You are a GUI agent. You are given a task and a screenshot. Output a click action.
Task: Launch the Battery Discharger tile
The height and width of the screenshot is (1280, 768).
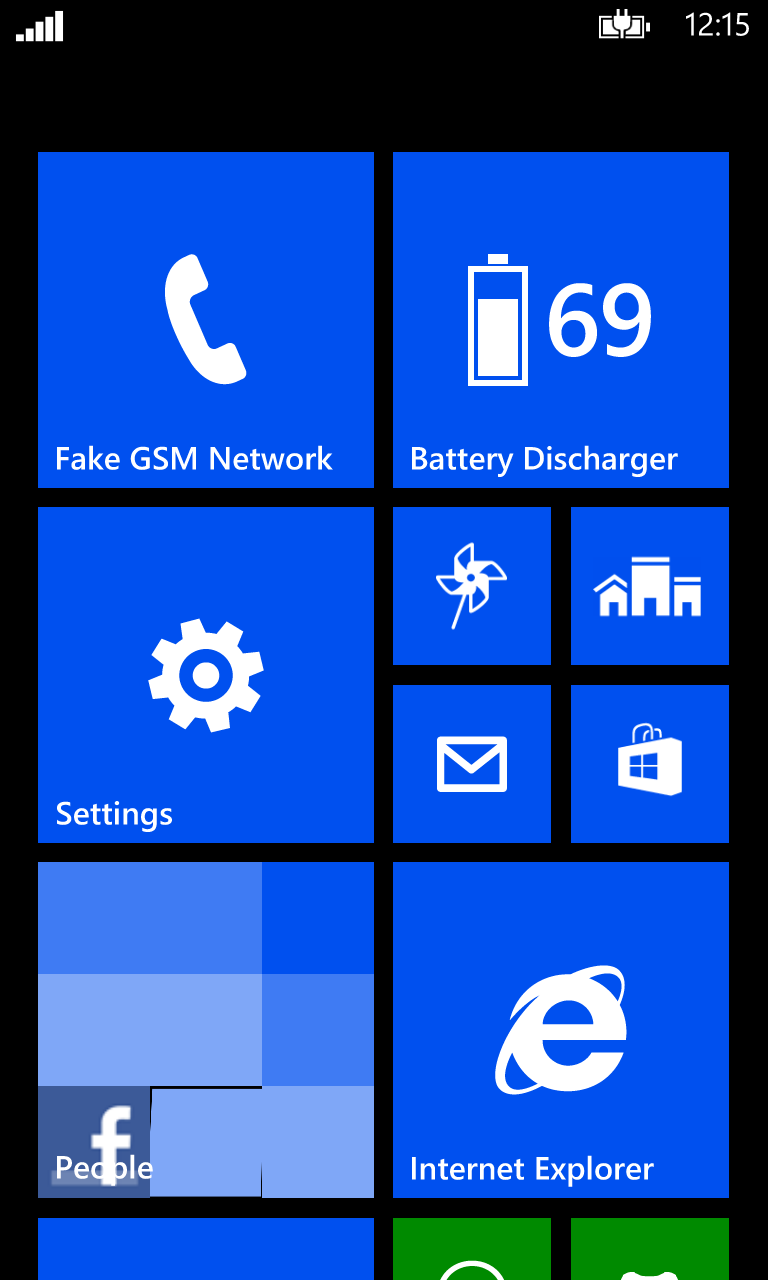(561, 320)
